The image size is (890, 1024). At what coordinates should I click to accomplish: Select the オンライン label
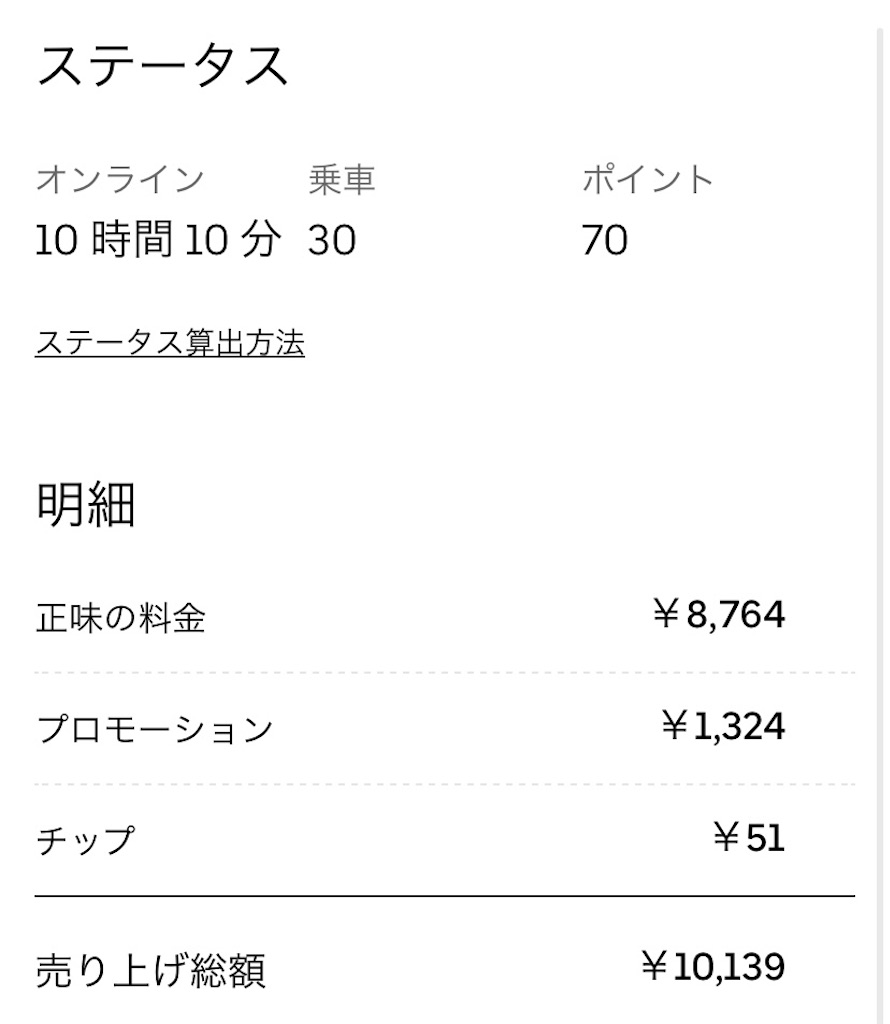click(120, 178)
